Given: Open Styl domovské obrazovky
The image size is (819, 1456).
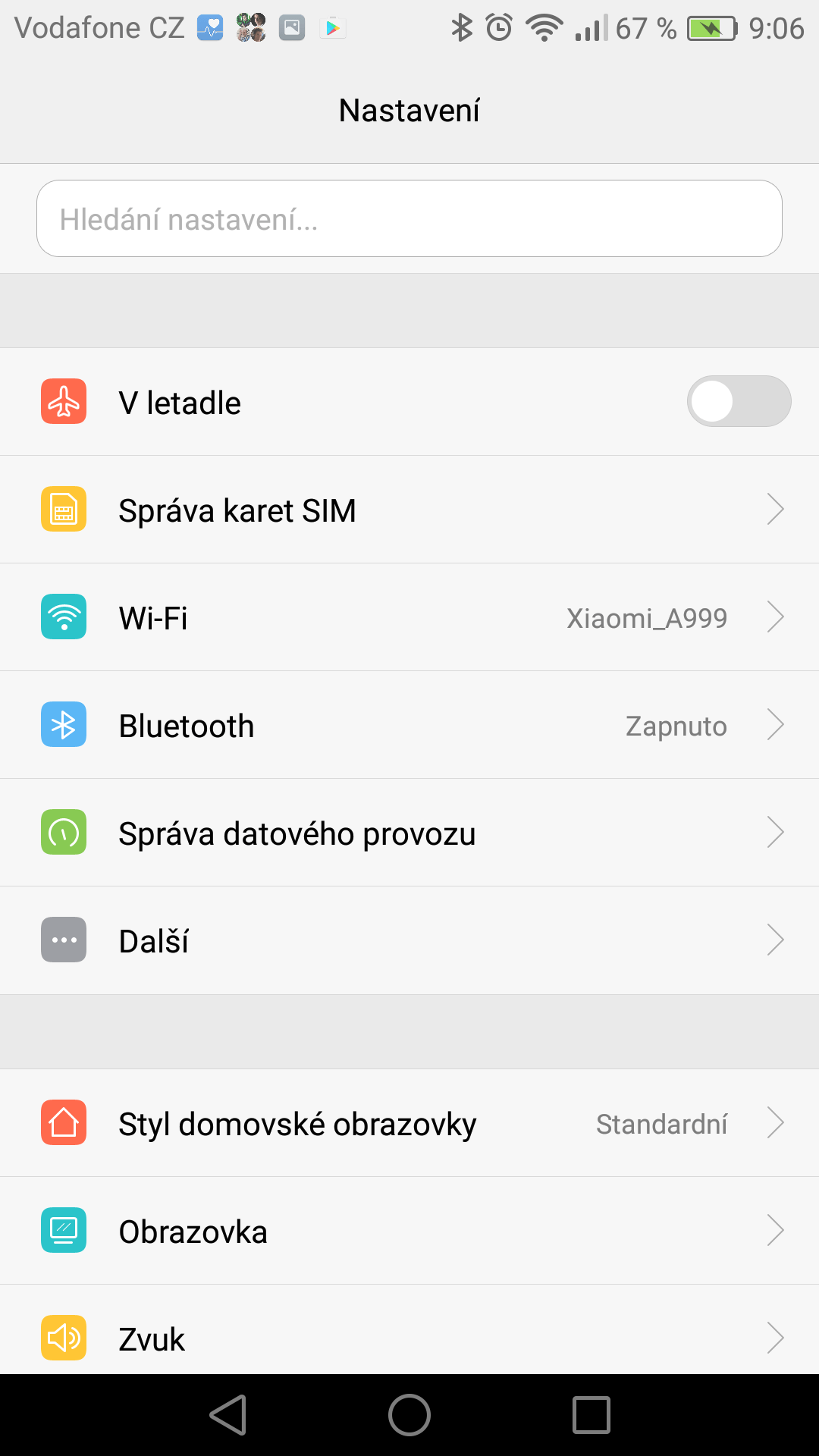Looking at the screenshot, I should (409, 1123).
